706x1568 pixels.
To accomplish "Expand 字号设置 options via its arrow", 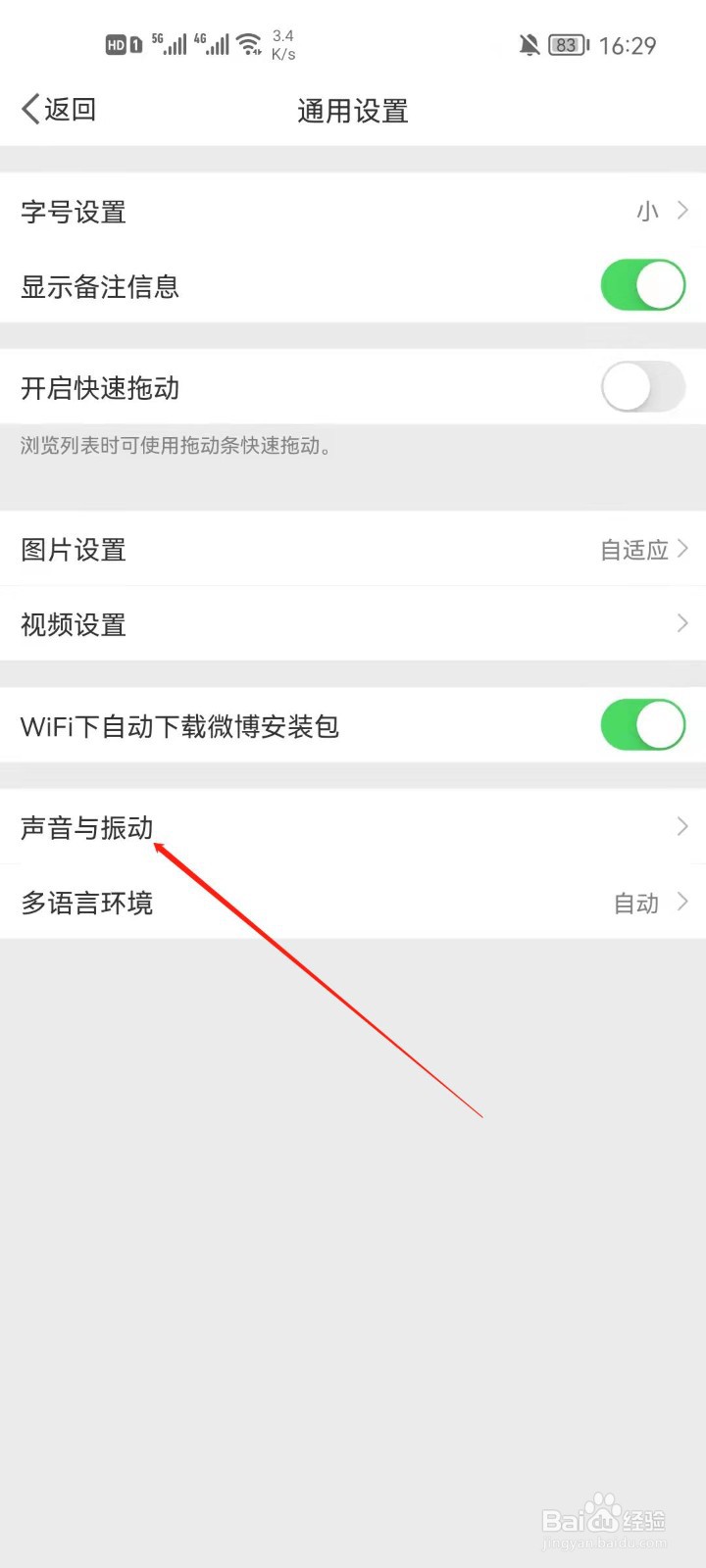I will point(681,212).
